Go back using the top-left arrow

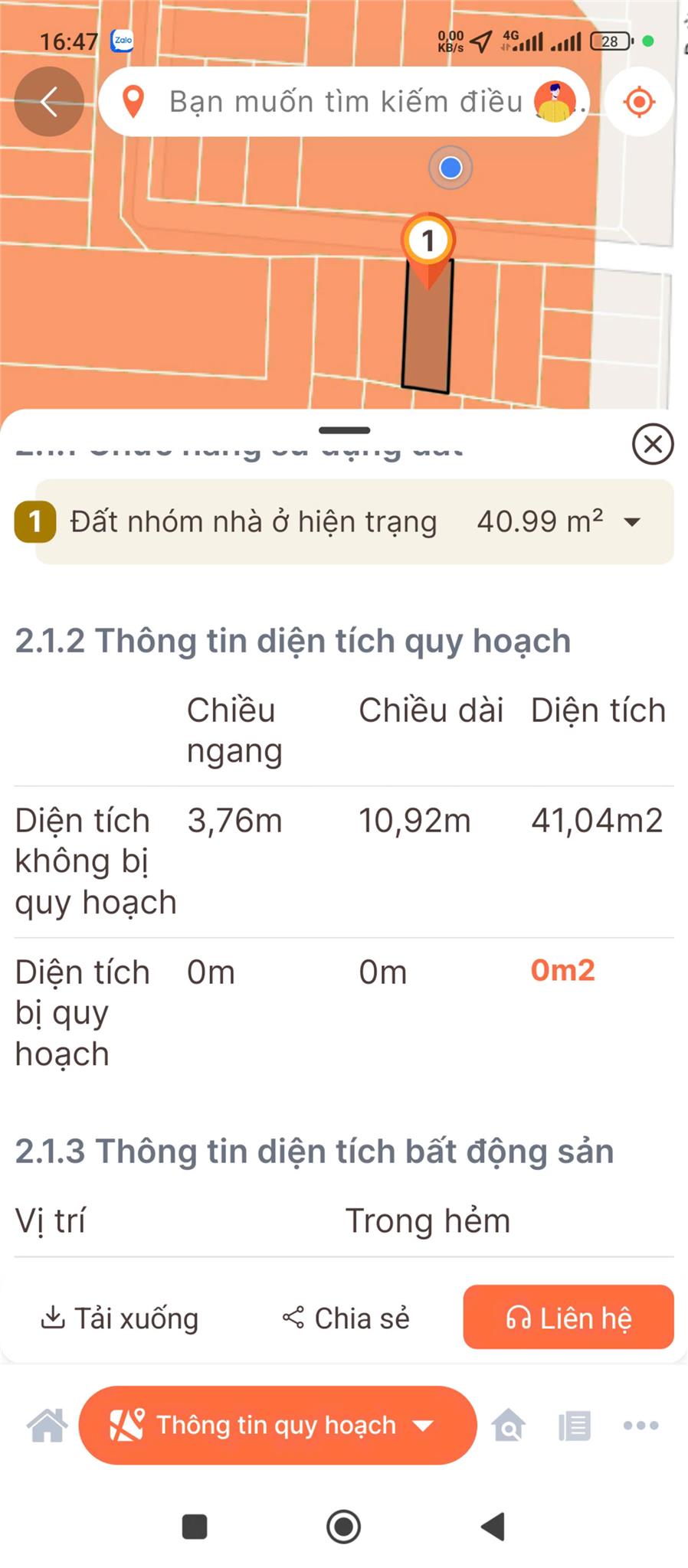[49, 102]
